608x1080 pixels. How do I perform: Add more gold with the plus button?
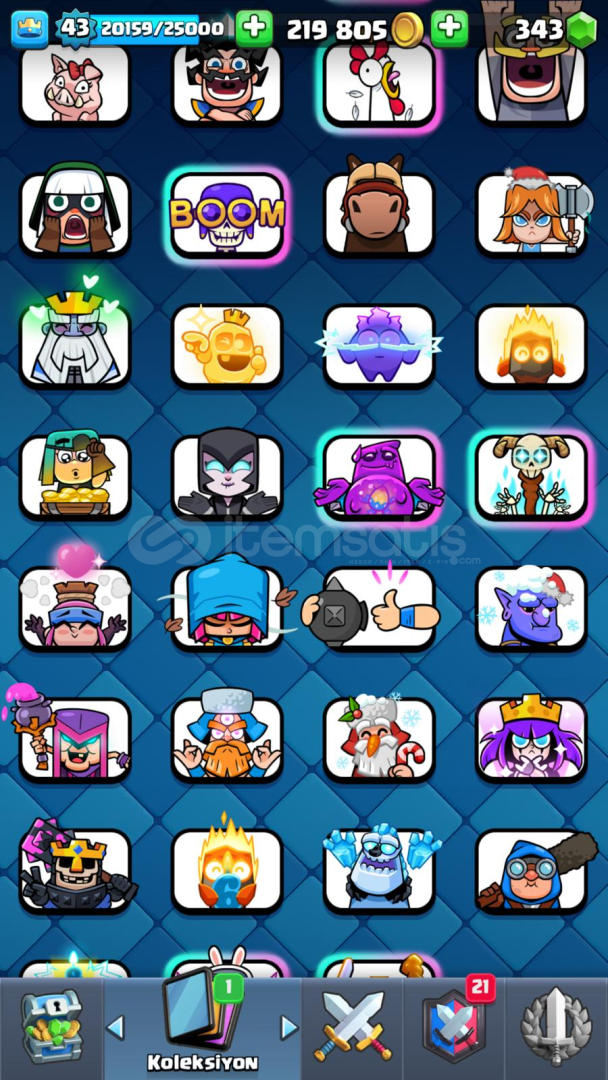[x=253, y=28]
